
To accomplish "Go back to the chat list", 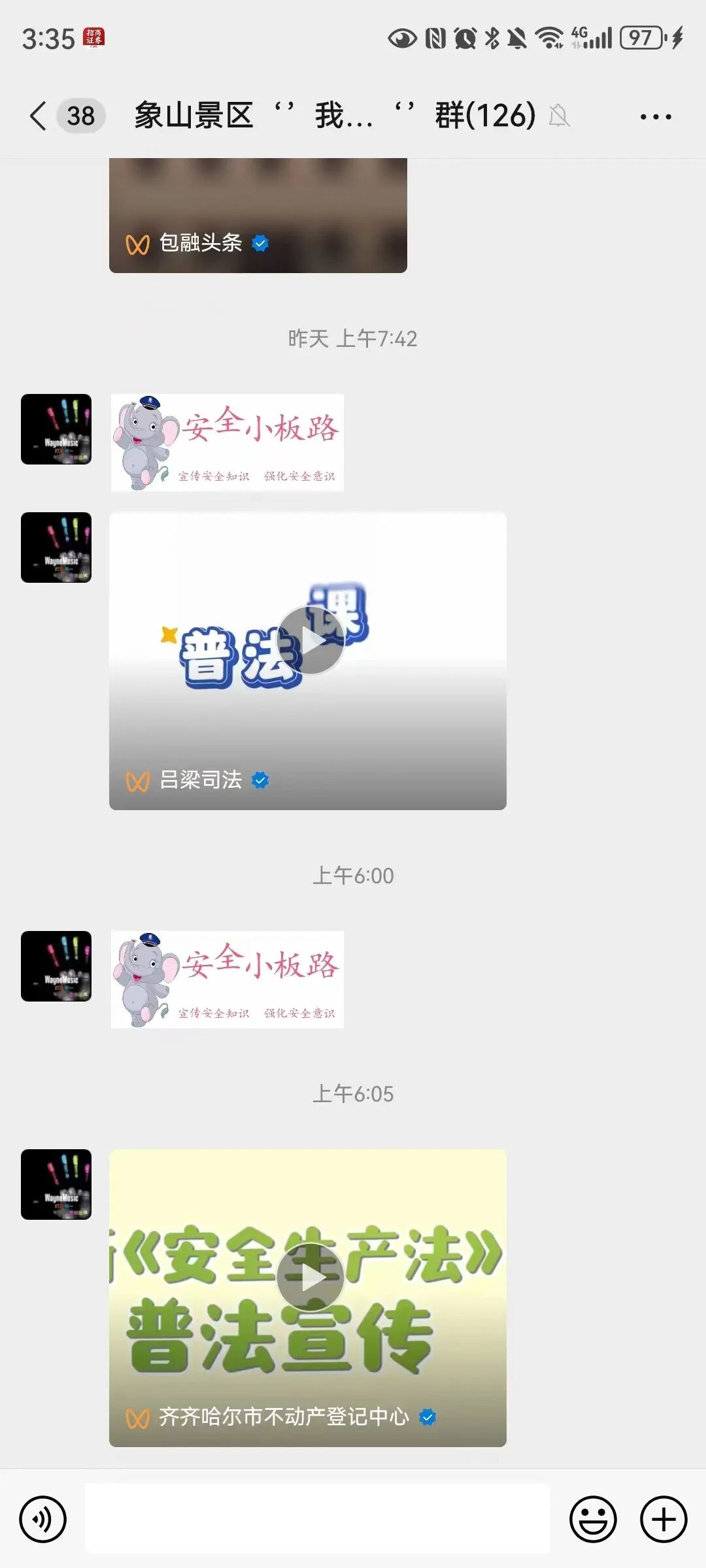I will (39, 116).
